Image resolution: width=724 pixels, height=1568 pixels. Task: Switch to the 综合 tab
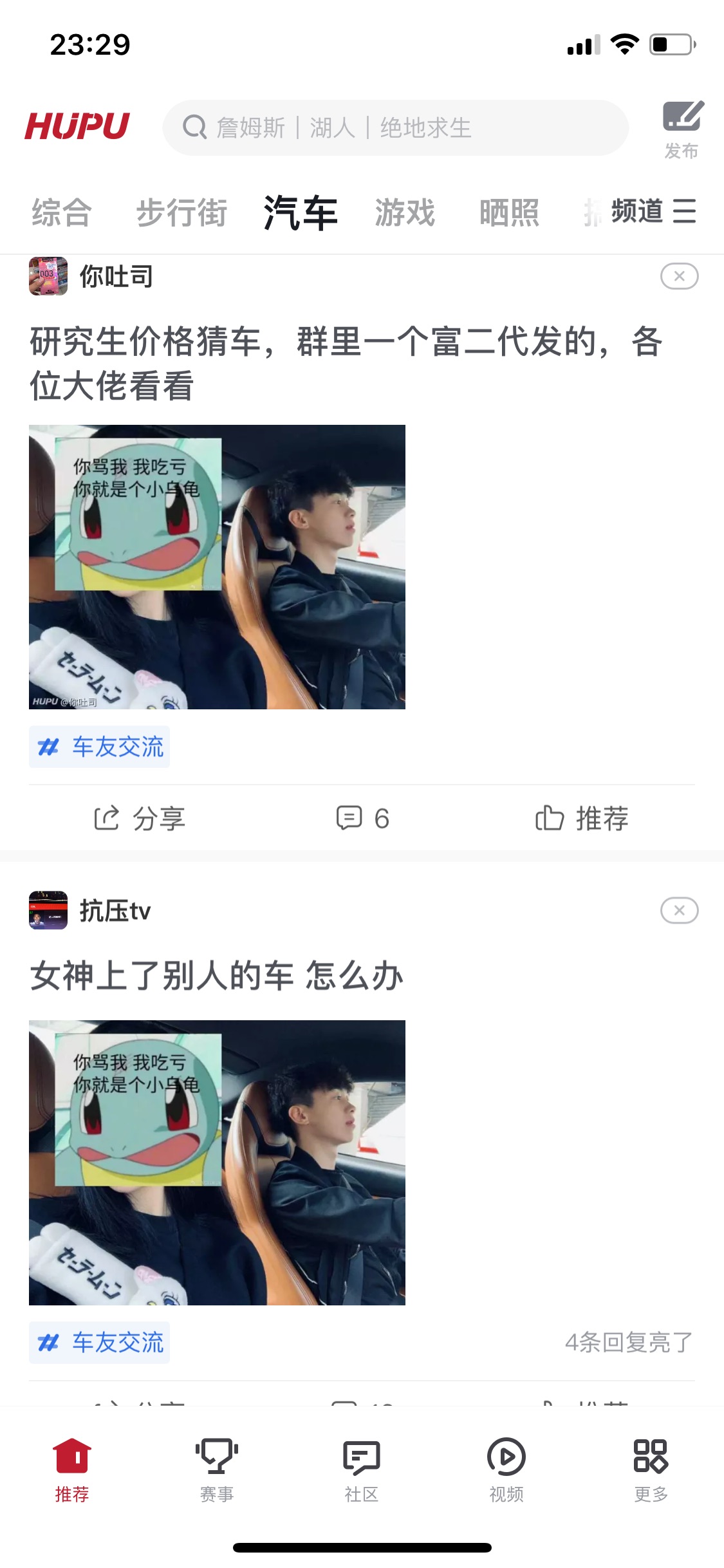click(x=62, y=212)
